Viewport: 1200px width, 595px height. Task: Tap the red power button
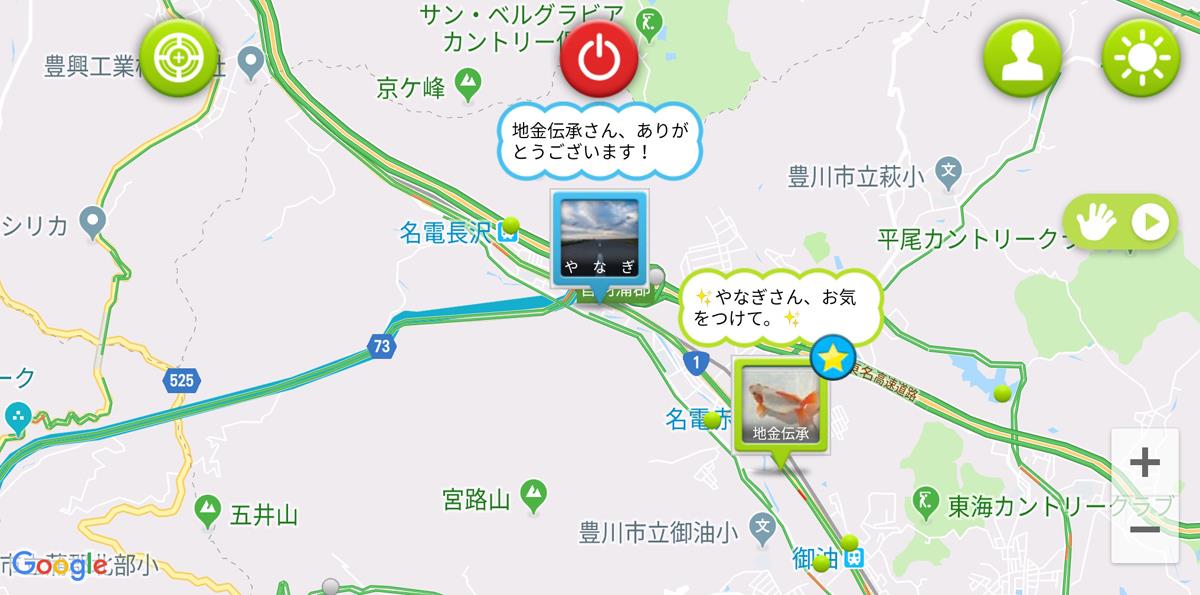pos(598,60)
